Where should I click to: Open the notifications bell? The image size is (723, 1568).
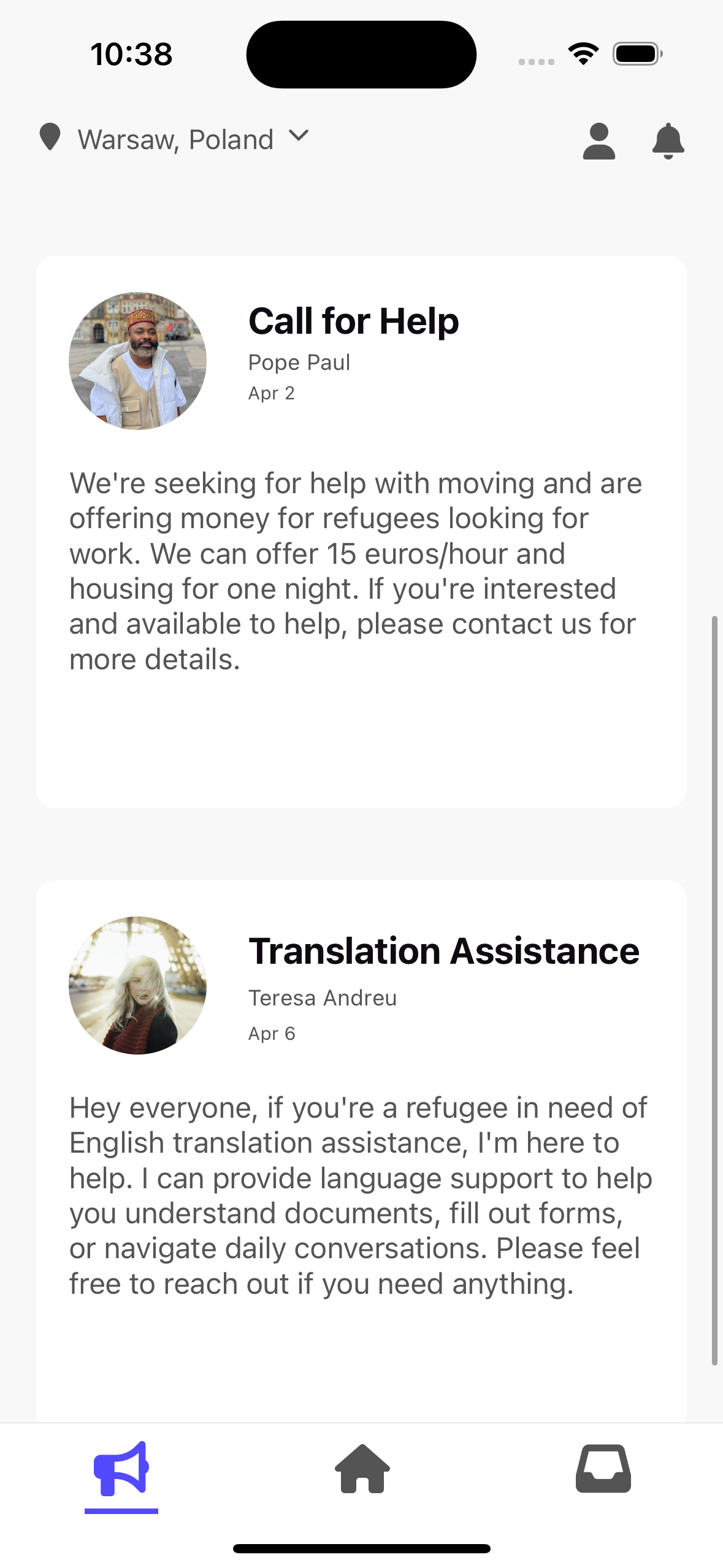pos(668,141)
